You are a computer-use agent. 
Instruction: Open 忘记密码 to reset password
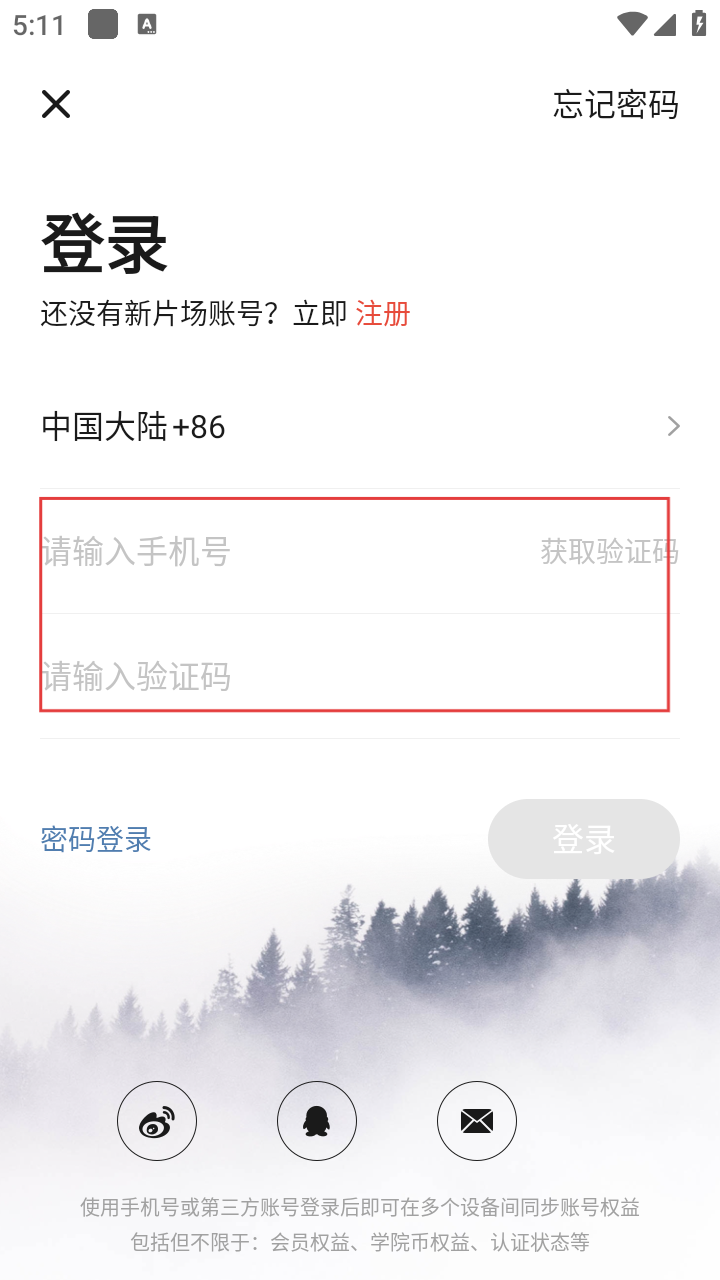pos(615,104)
